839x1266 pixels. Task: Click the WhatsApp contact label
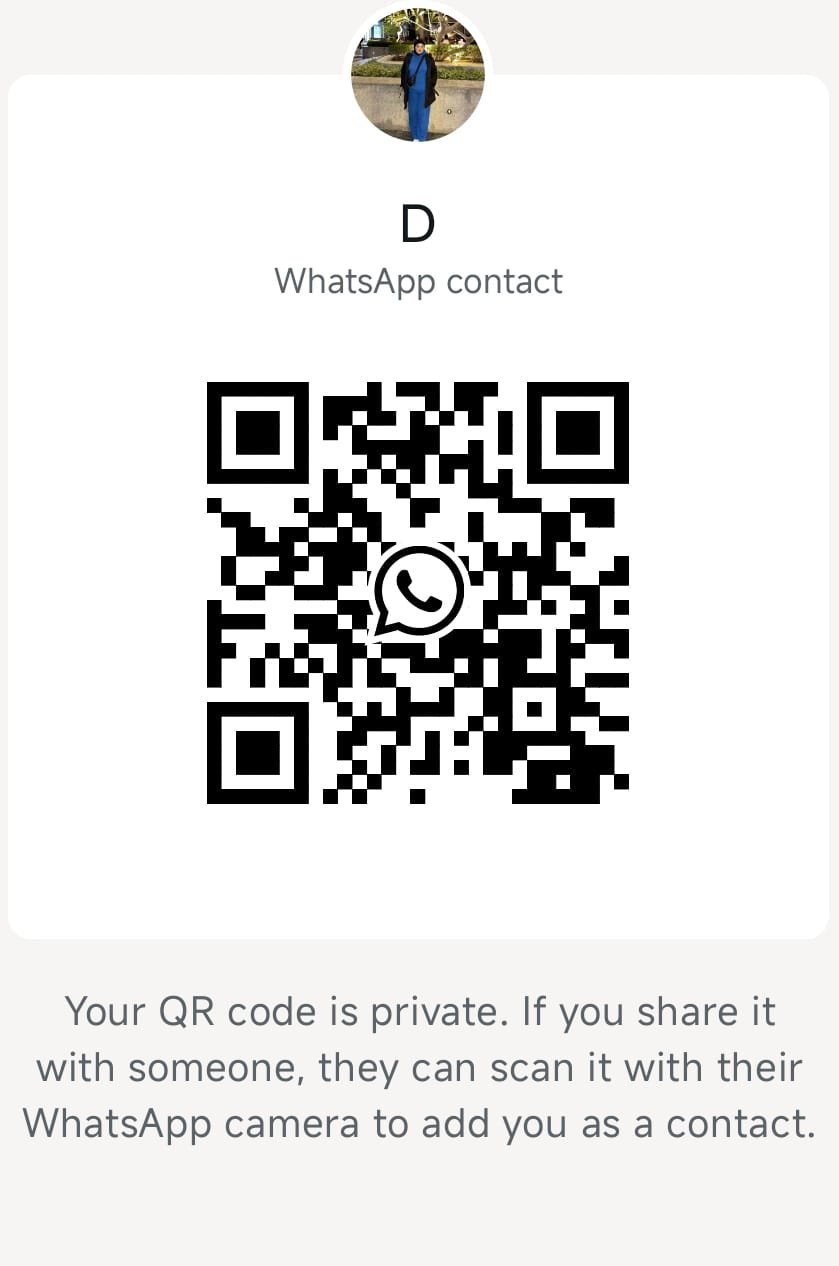[x=419, y=281]
